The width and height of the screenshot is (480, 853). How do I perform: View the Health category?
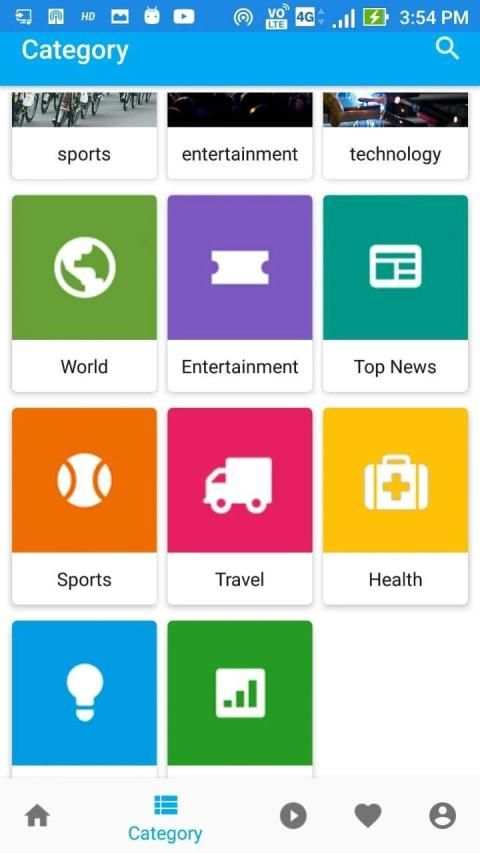(396, 506)
